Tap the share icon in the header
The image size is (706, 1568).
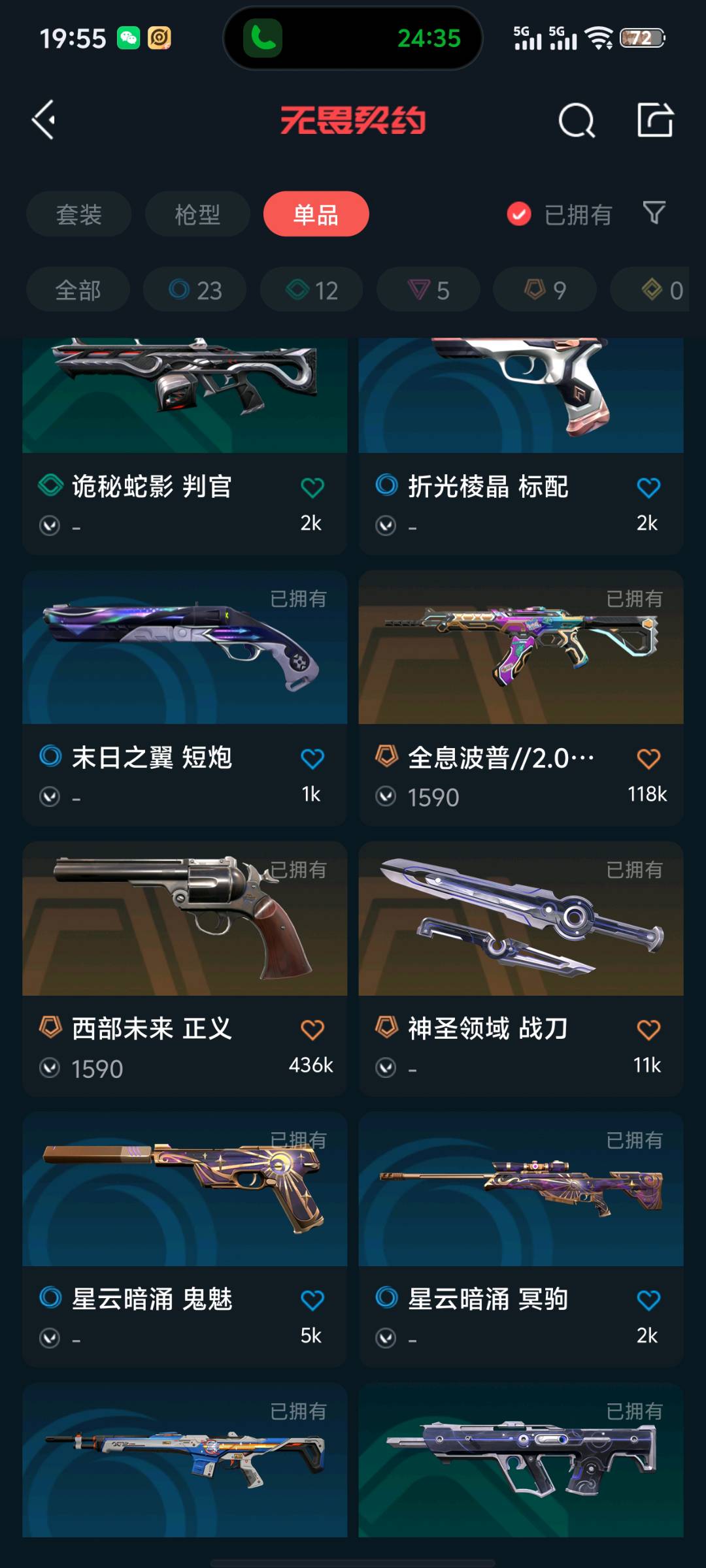(x=655, y=120)
